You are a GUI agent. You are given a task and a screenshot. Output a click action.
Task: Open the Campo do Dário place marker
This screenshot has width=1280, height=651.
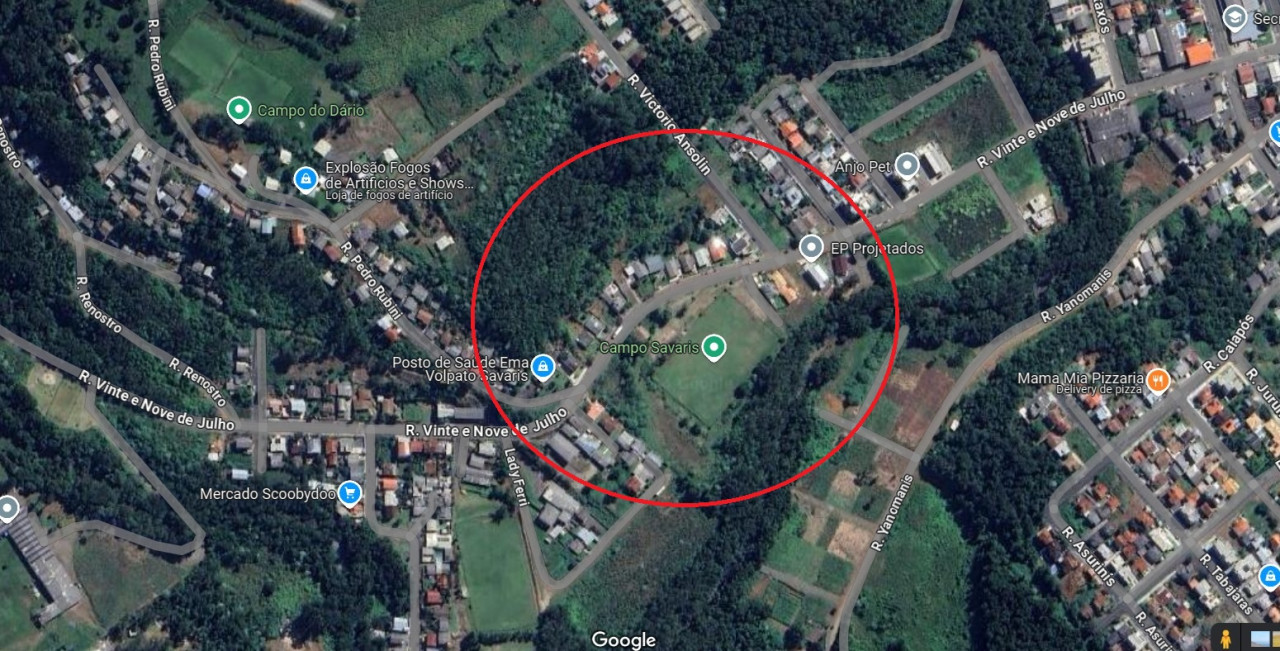[238, 110]
